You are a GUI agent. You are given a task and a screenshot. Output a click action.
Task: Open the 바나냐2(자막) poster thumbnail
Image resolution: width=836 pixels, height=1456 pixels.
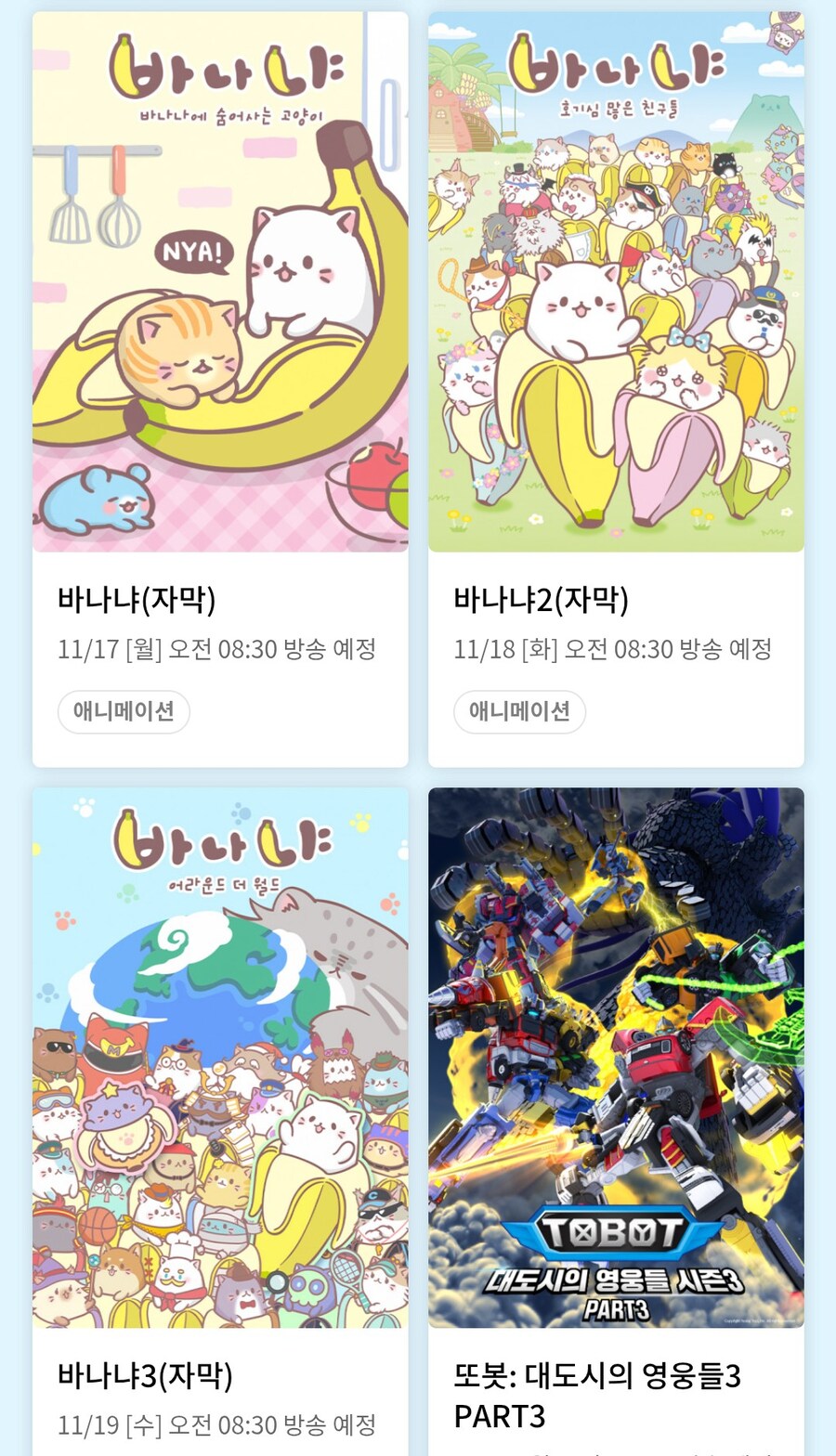coord(615,279)
